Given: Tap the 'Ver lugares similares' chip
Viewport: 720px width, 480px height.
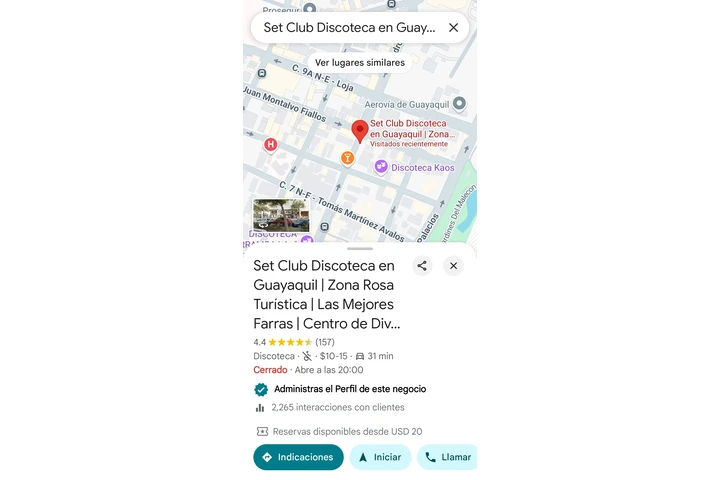Looking at the screenshot, I should point(360,62).
